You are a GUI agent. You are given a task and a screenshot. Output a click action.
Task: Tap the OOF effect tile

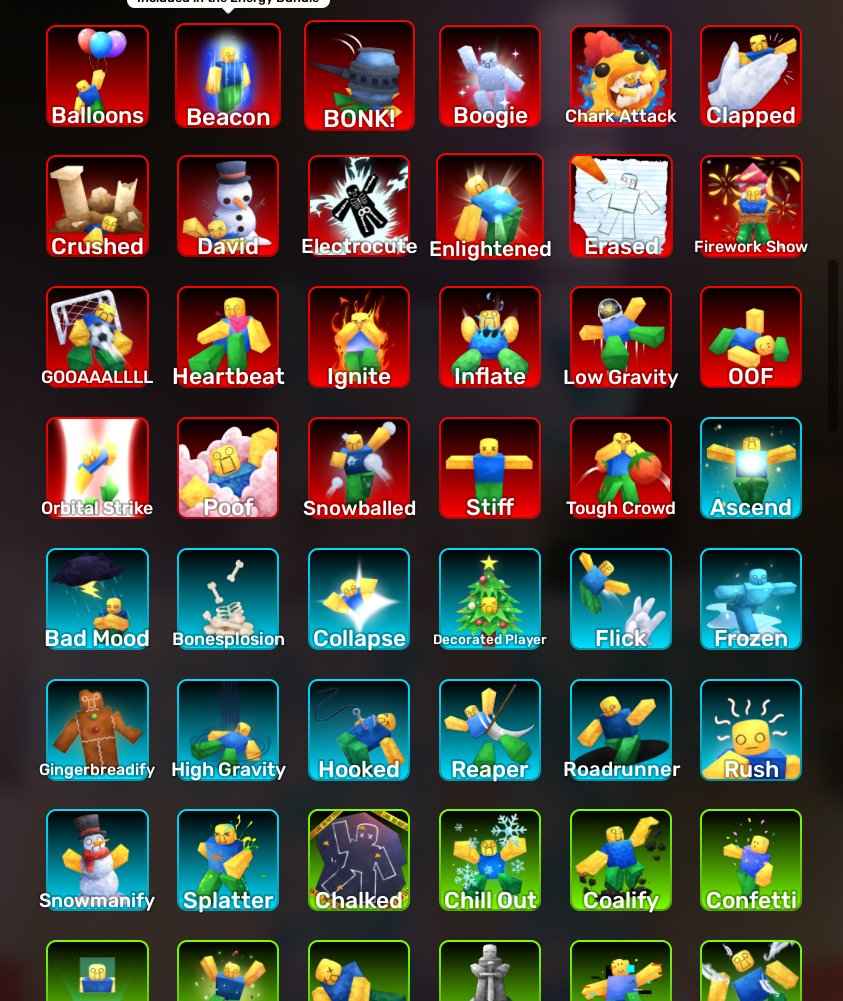751,337
